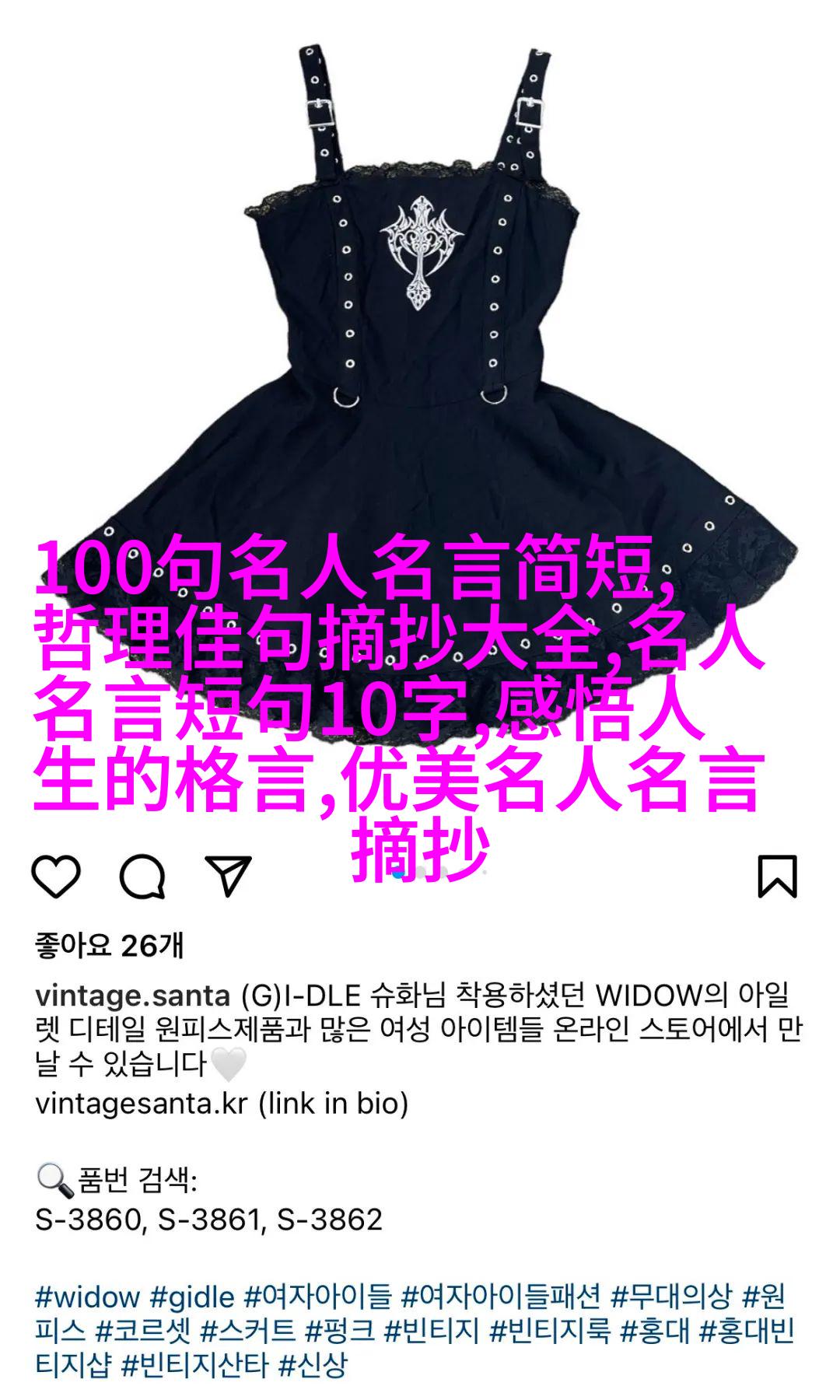View the 26 likes list
Image resolution: width=840 pixels, height=1400 pixels.
[x=110, y=946]
